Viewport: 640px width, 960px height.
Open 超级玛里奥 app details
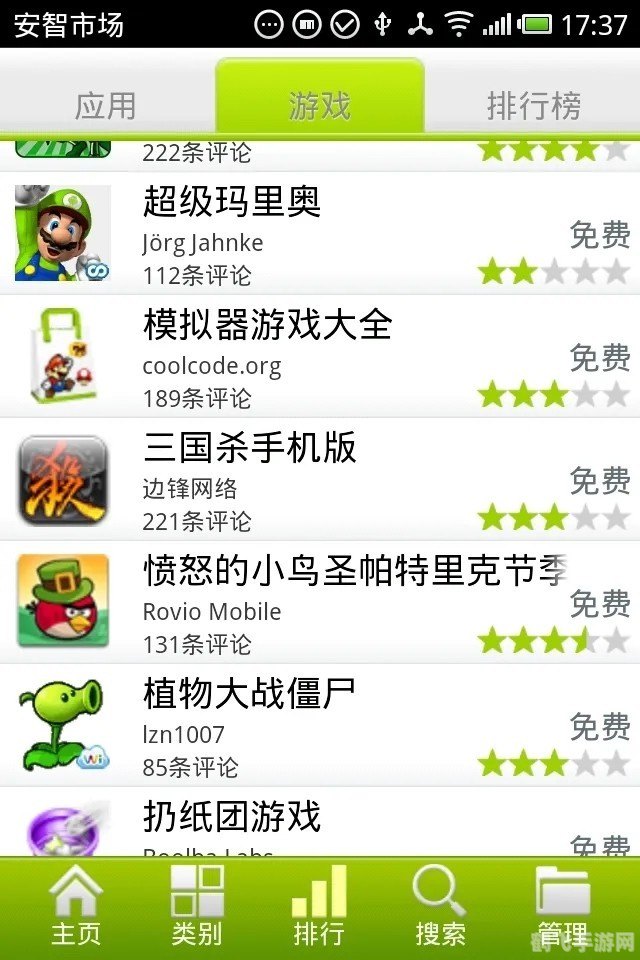(320, 234)
